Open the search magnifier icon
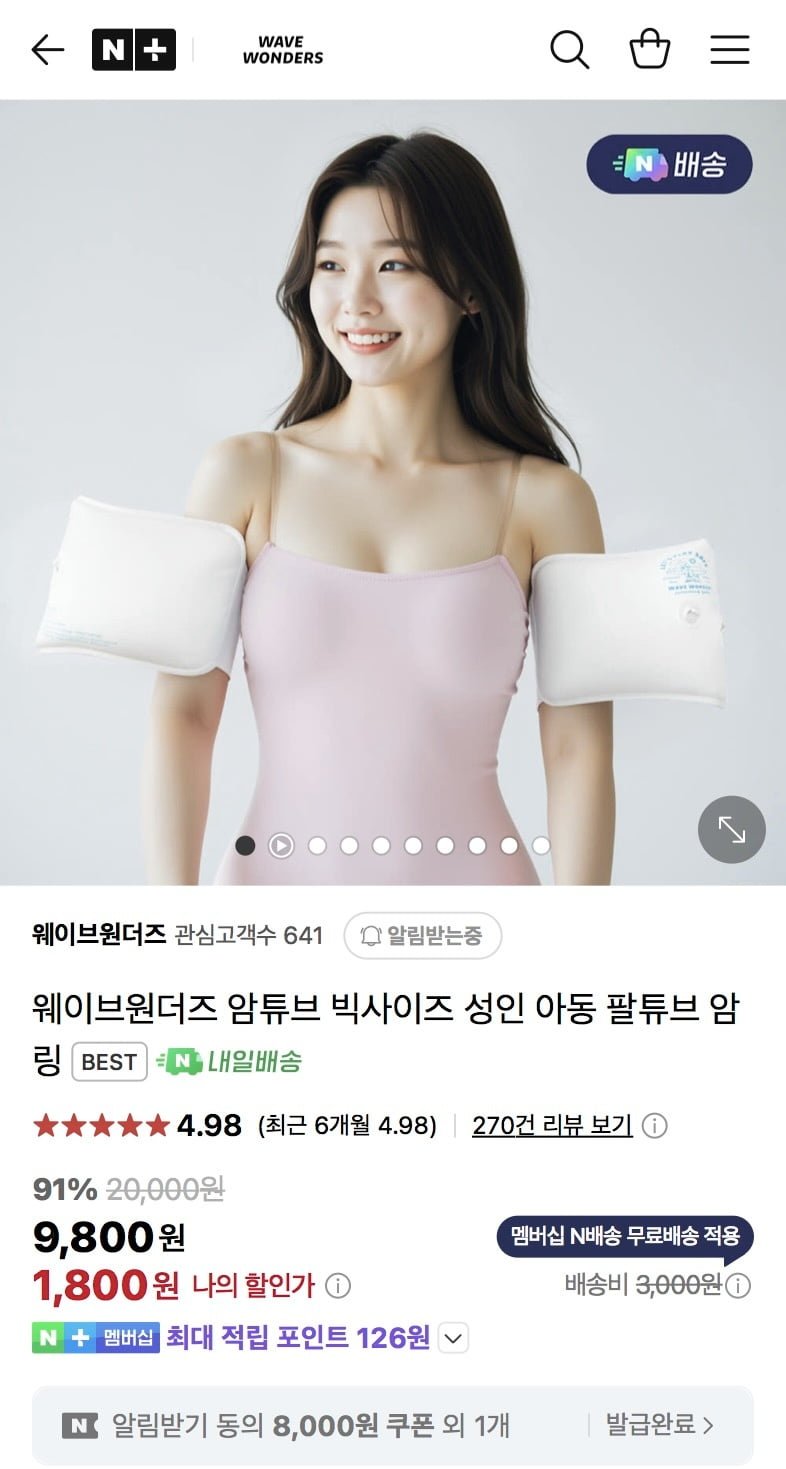This screenshot has width=786, height=1469. tap(570, 49)
